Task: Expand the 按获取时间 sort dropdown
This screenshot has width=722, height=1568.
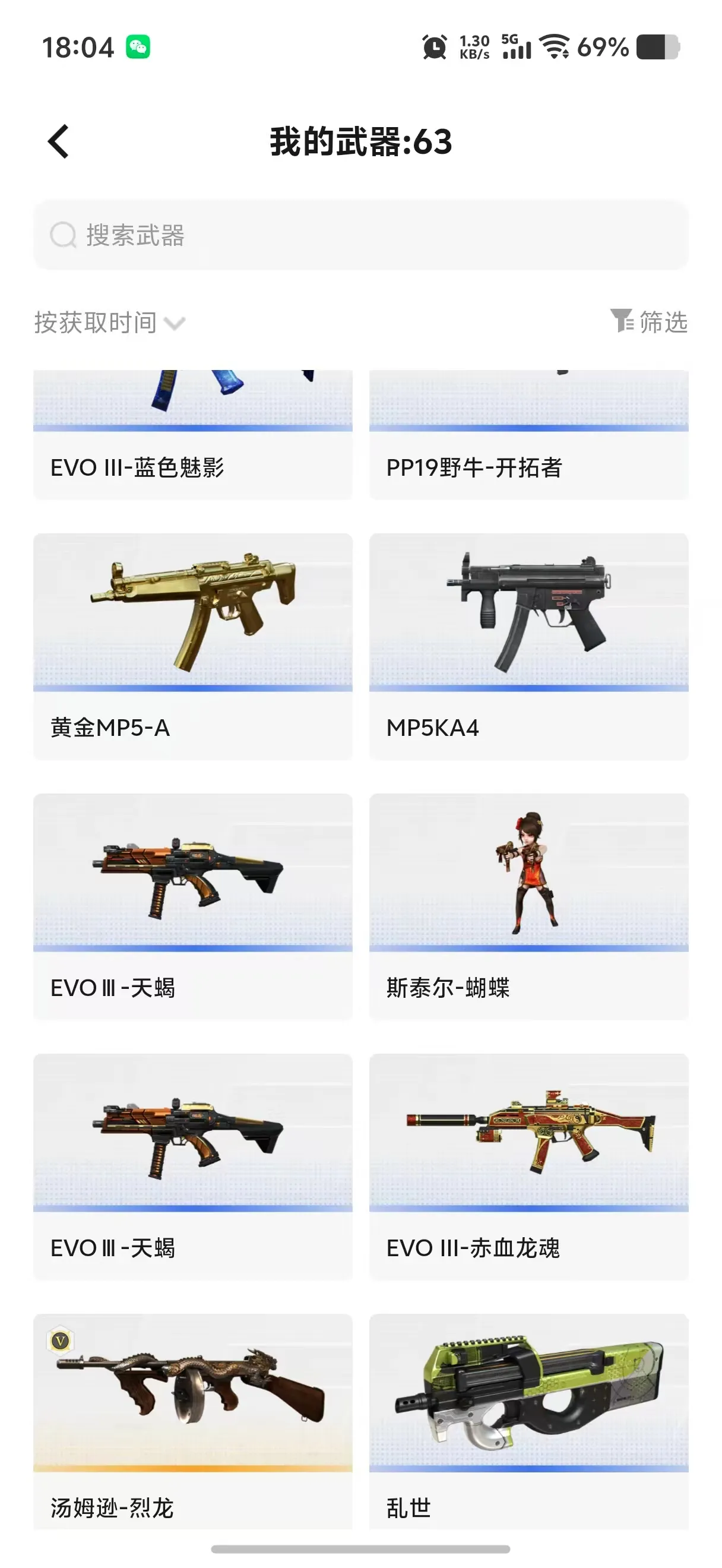Action: [109, 323]
